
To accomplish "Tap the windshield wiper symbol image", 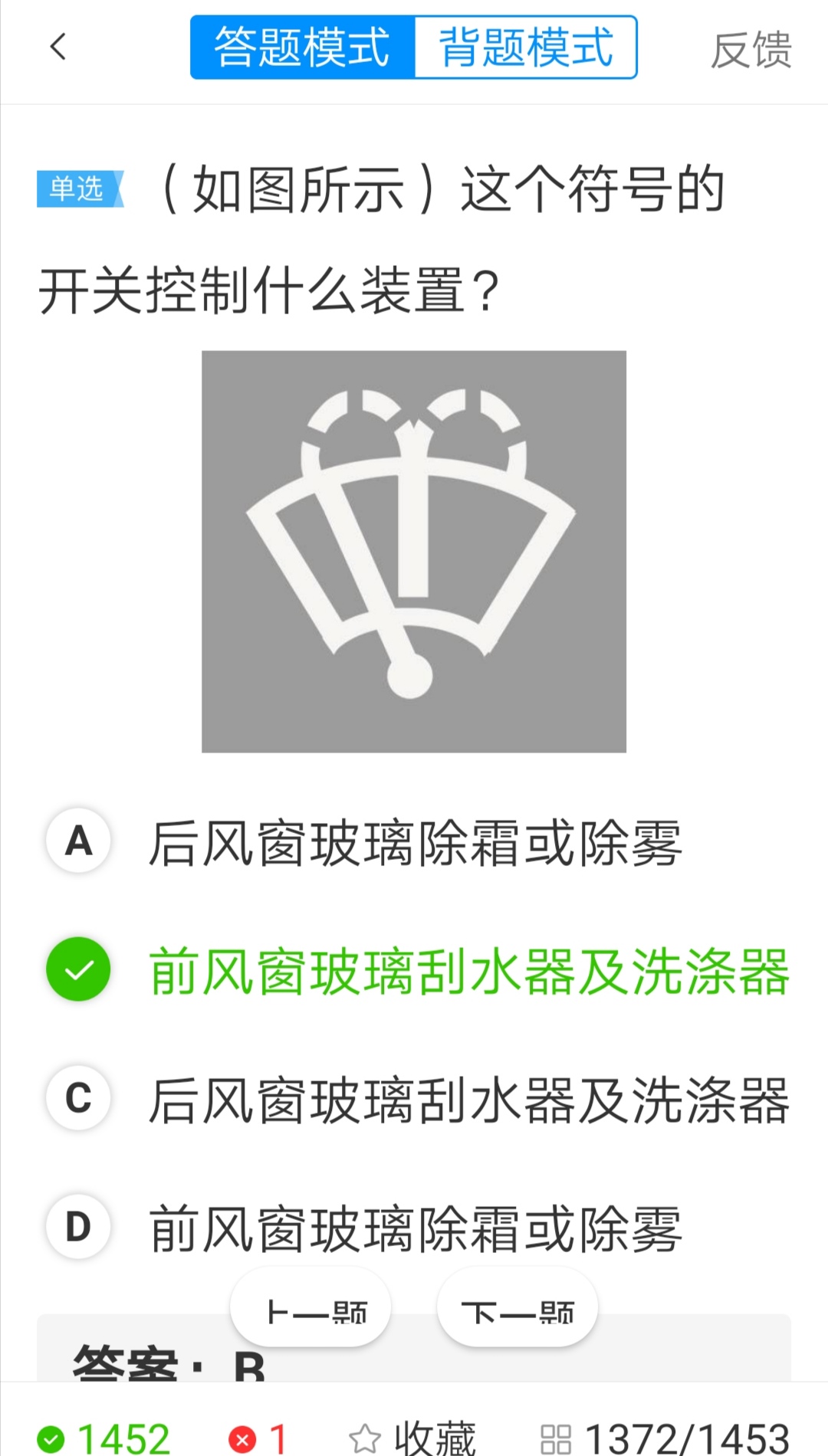I will coord(414,550).
